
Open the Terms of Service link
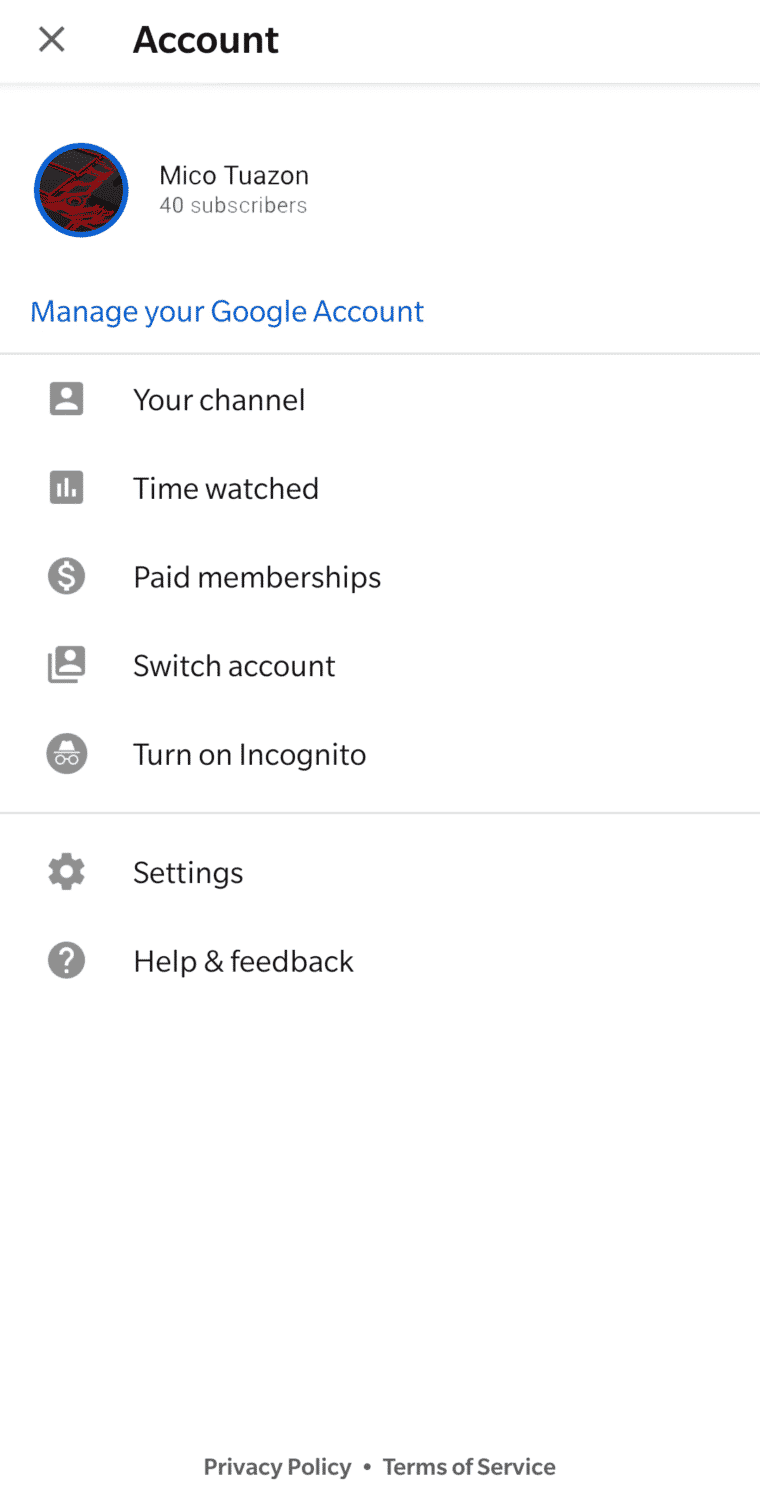469,1467
